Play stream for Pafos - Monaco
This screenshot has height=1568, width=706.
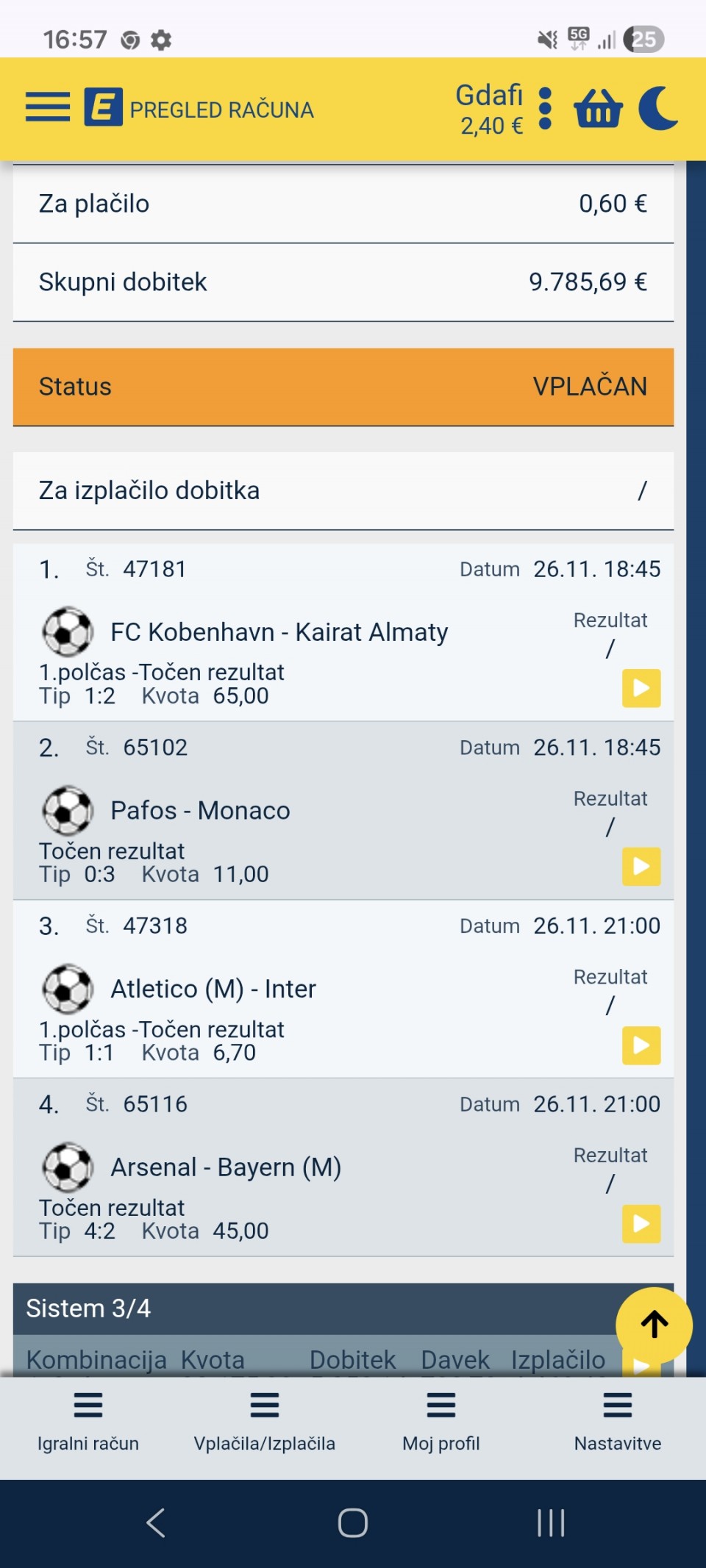click(x=641, y=867)
